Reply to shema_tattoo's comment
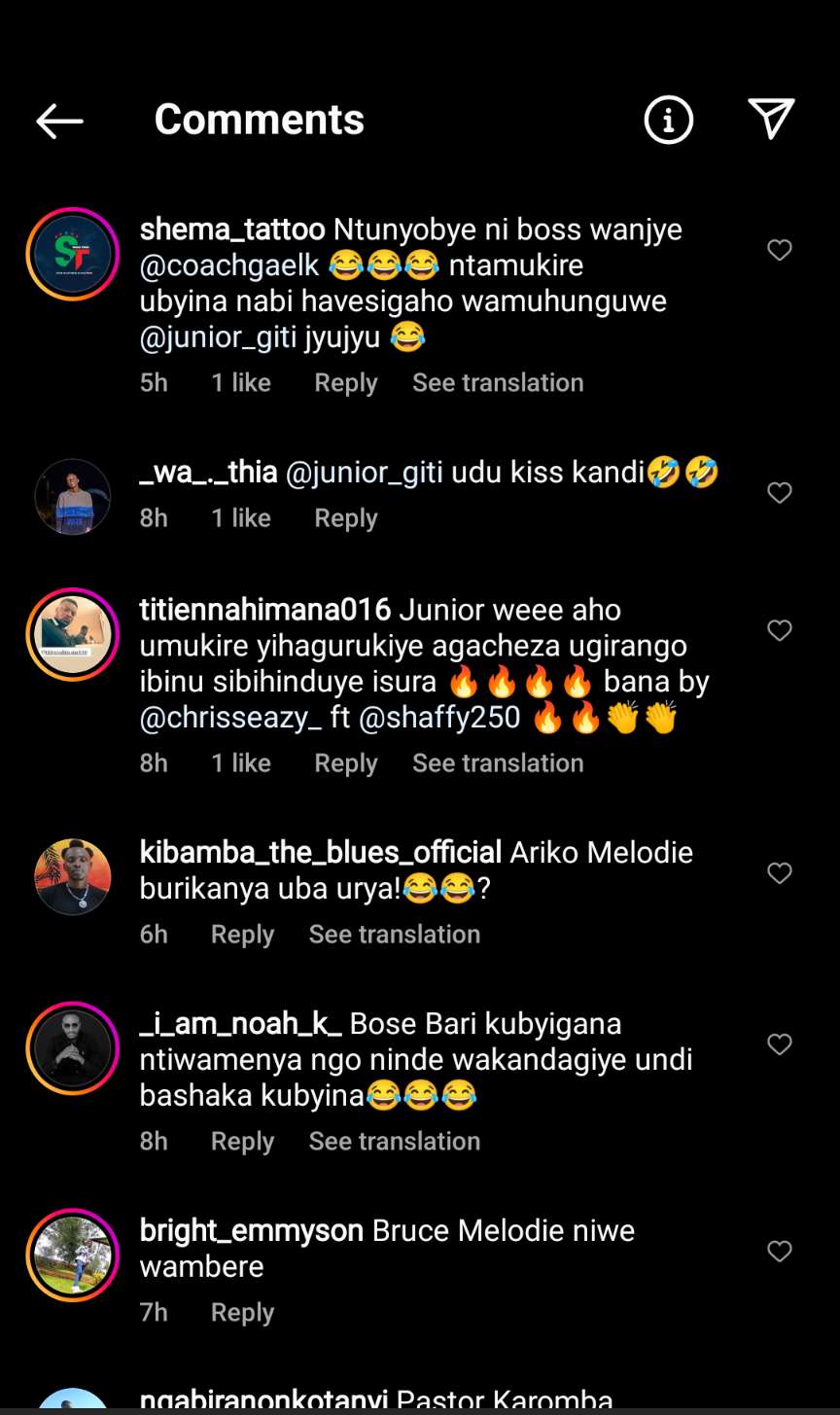840x1415 pixels. (x=345, y=383)
